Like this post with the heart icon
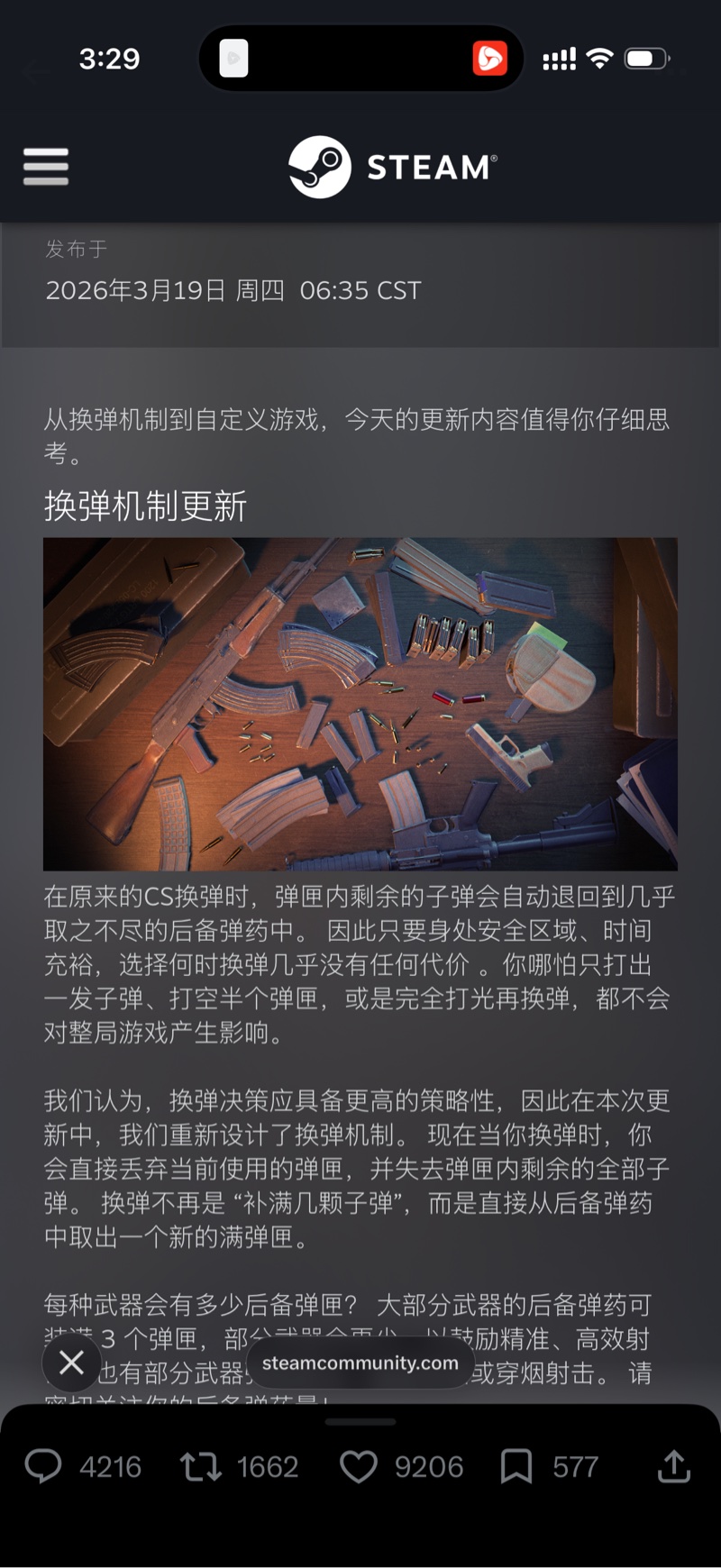Screen dimensions: 721x1568 358,1466
